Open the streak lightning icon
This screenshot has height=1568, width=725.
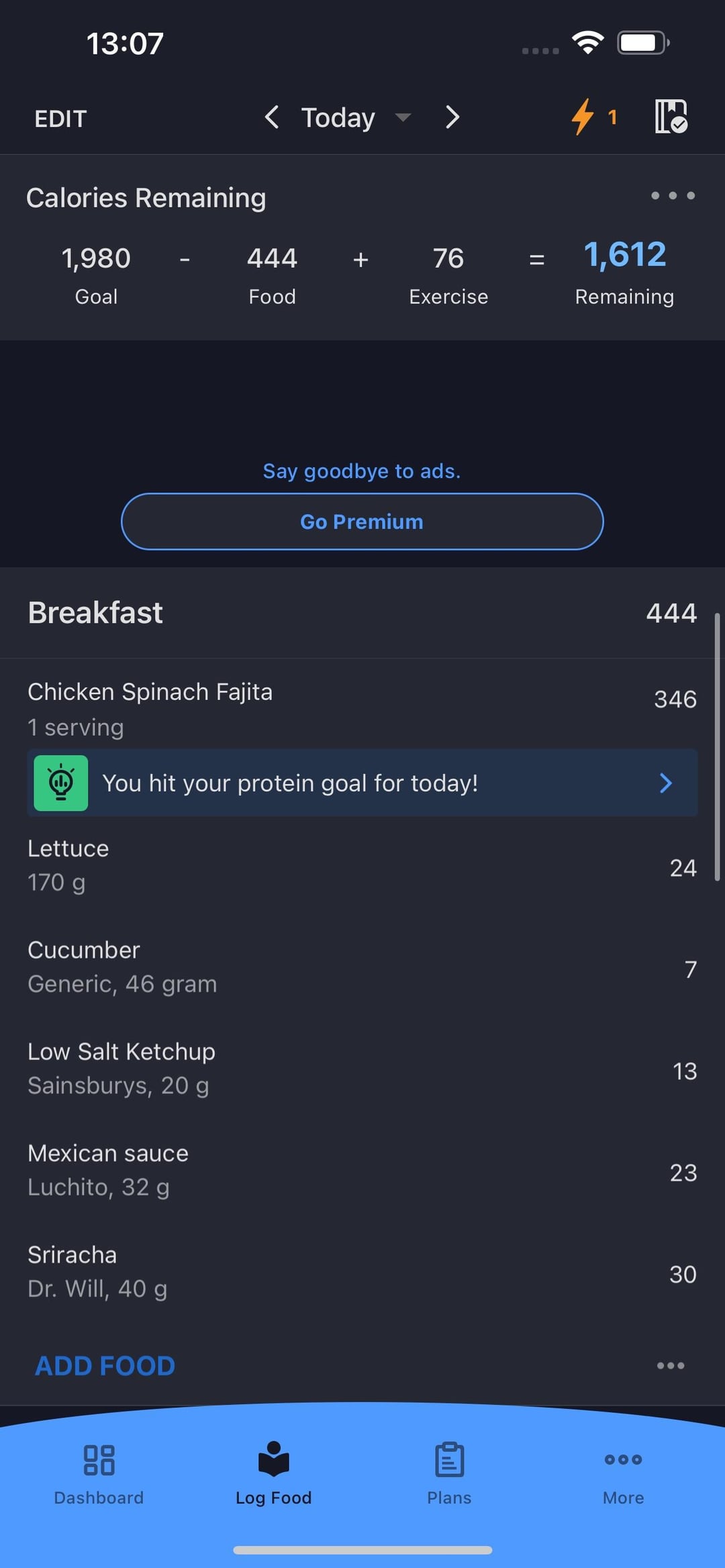pos(593,117)
